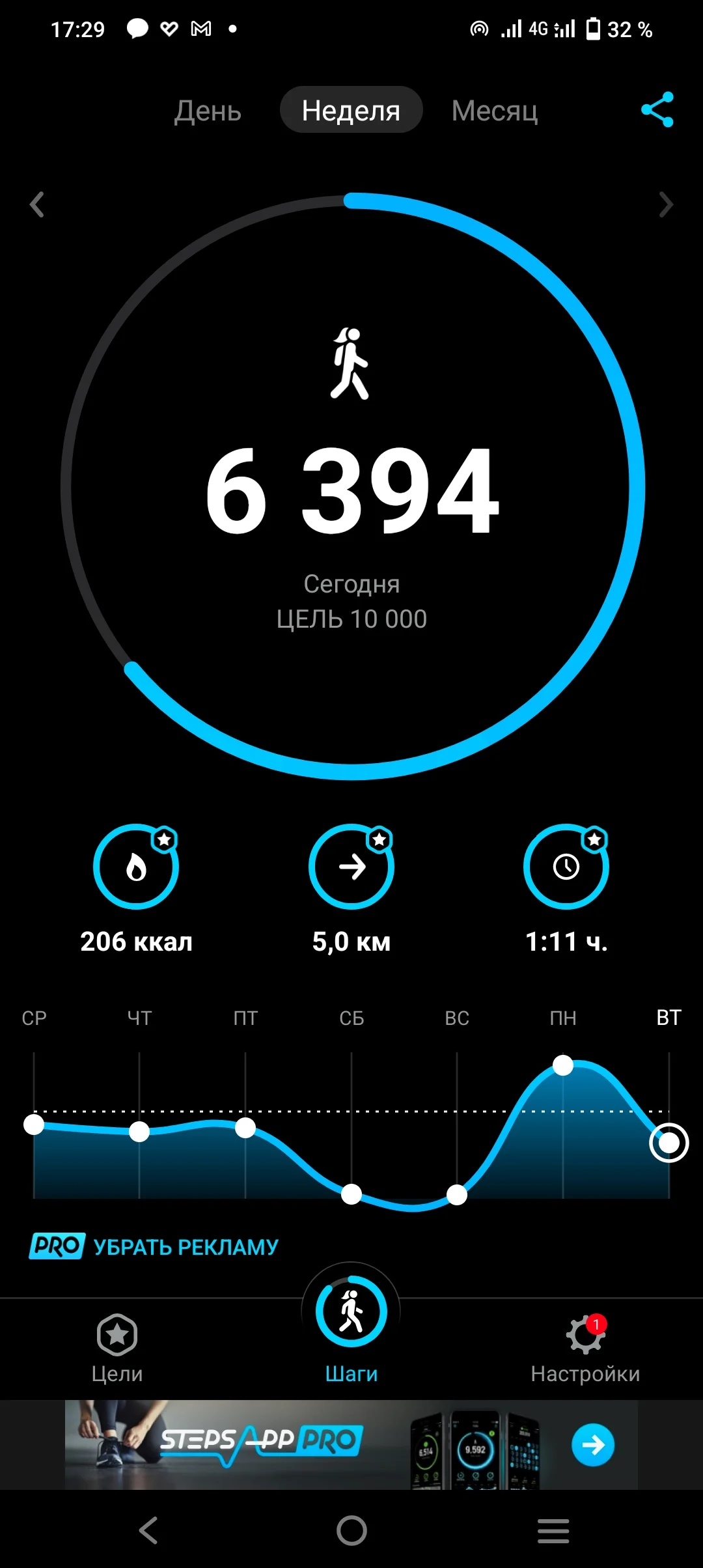Select the СР point on the chart
This screenshot has height=1568, width=703.
34,1124
